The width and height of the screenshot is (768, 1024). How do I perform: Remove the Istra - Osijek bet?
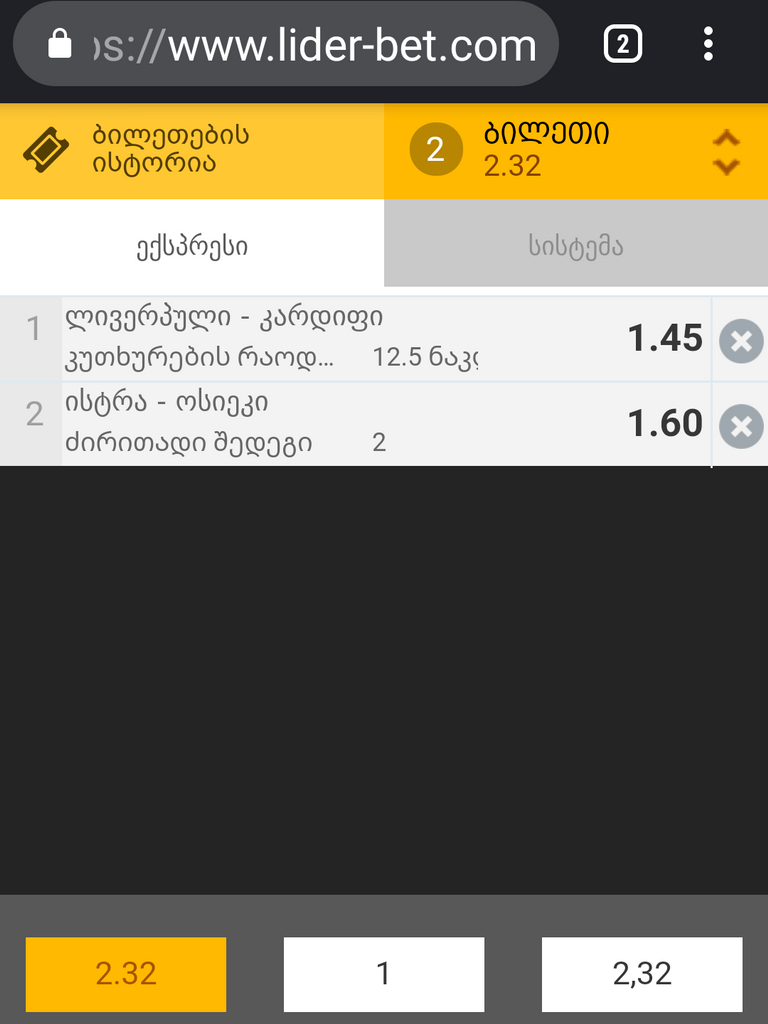[x=740, y=425]
